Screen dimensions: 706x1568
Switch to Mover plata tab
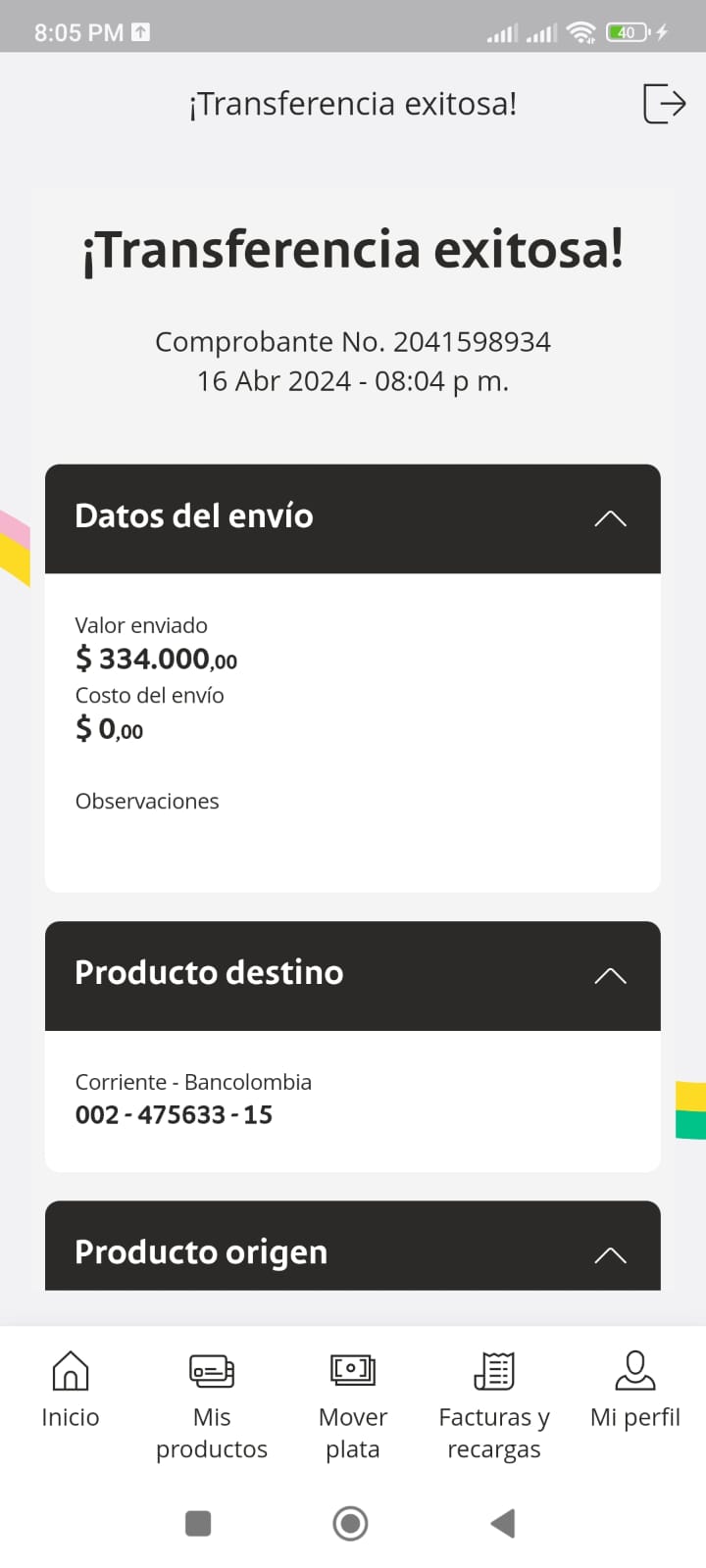(353, 1403)
